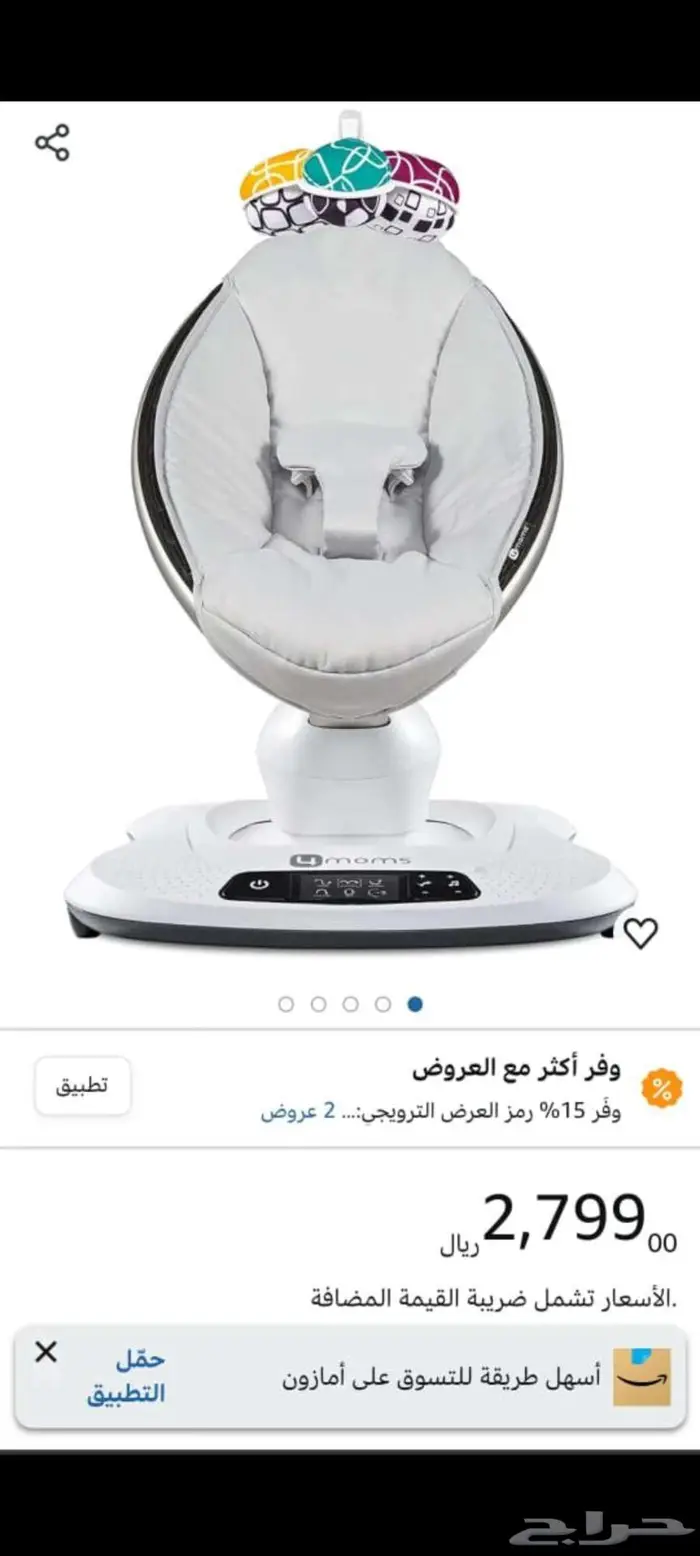The width and height of the screenshot is (700, 1556).
Task: Dismiss the Amazon app banner
Action: [x=46, y=1353]
